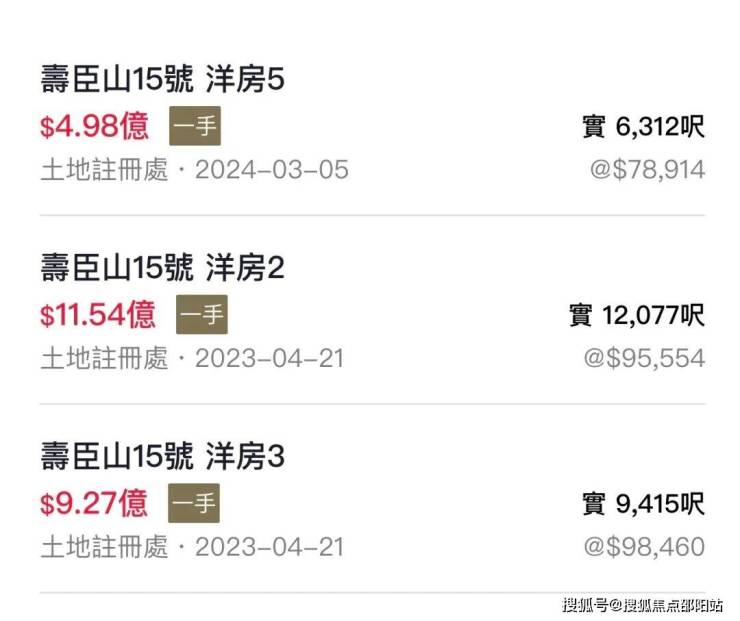Open the 壽臣山15號 洋房3 transaction record

163,457
